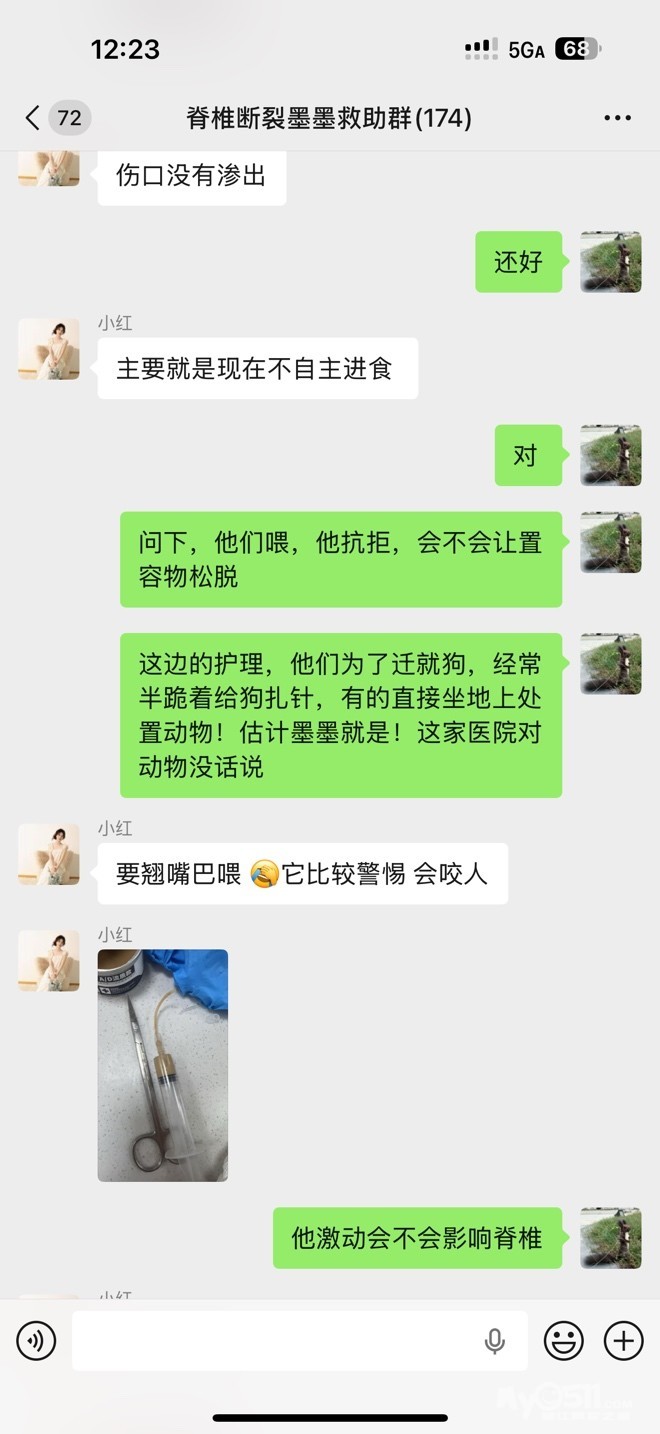
Task: View 小红's photo of scissors and syringe
Action: [x=162, y=1065]
